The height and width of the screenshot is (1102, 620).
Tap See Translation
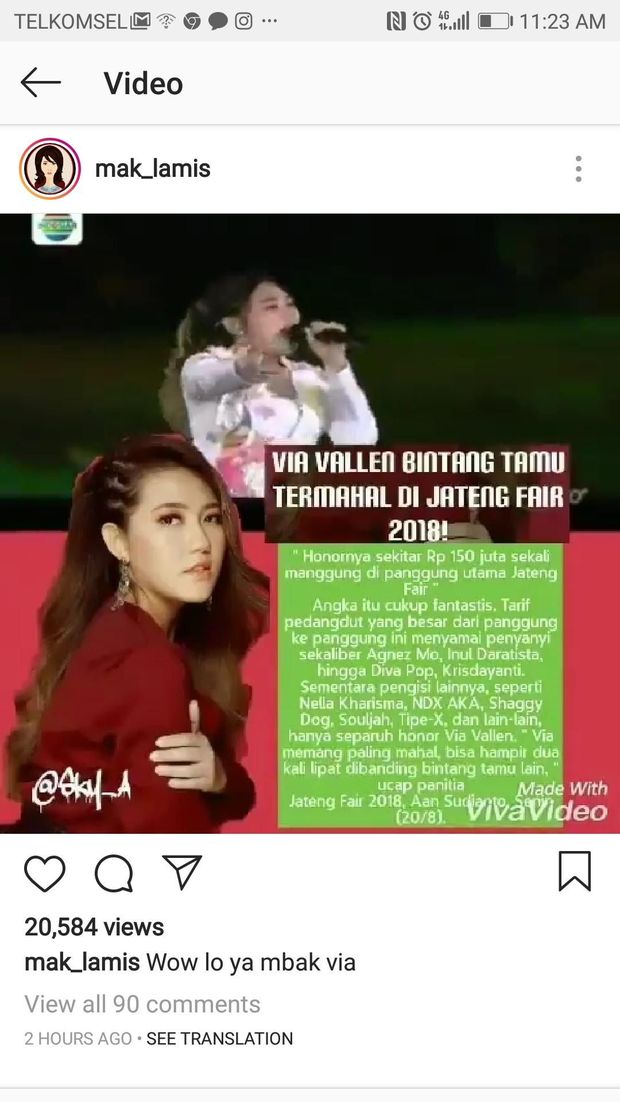click(x=219, y=1039)
